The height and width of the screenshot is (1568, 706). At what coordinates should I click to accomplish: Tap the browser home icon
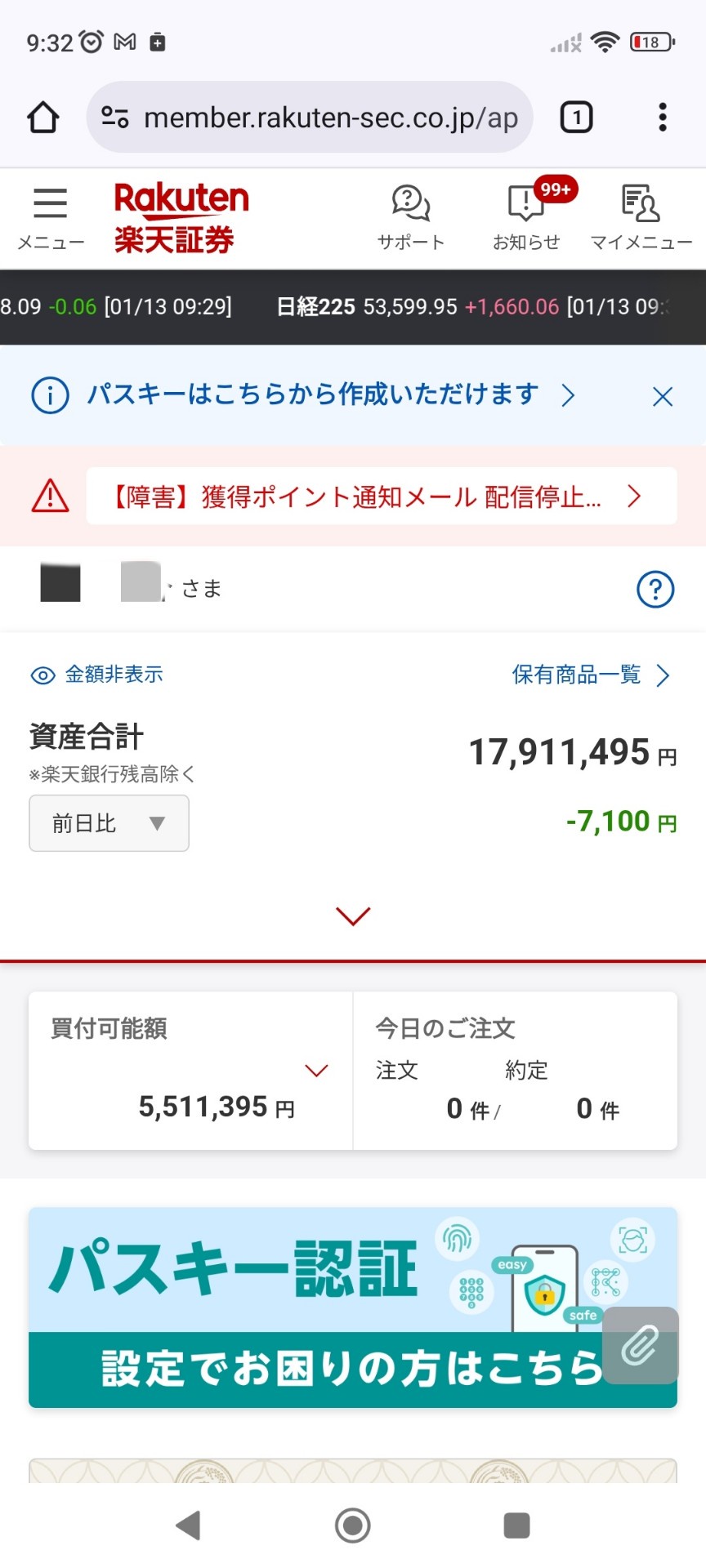point(43,118)
